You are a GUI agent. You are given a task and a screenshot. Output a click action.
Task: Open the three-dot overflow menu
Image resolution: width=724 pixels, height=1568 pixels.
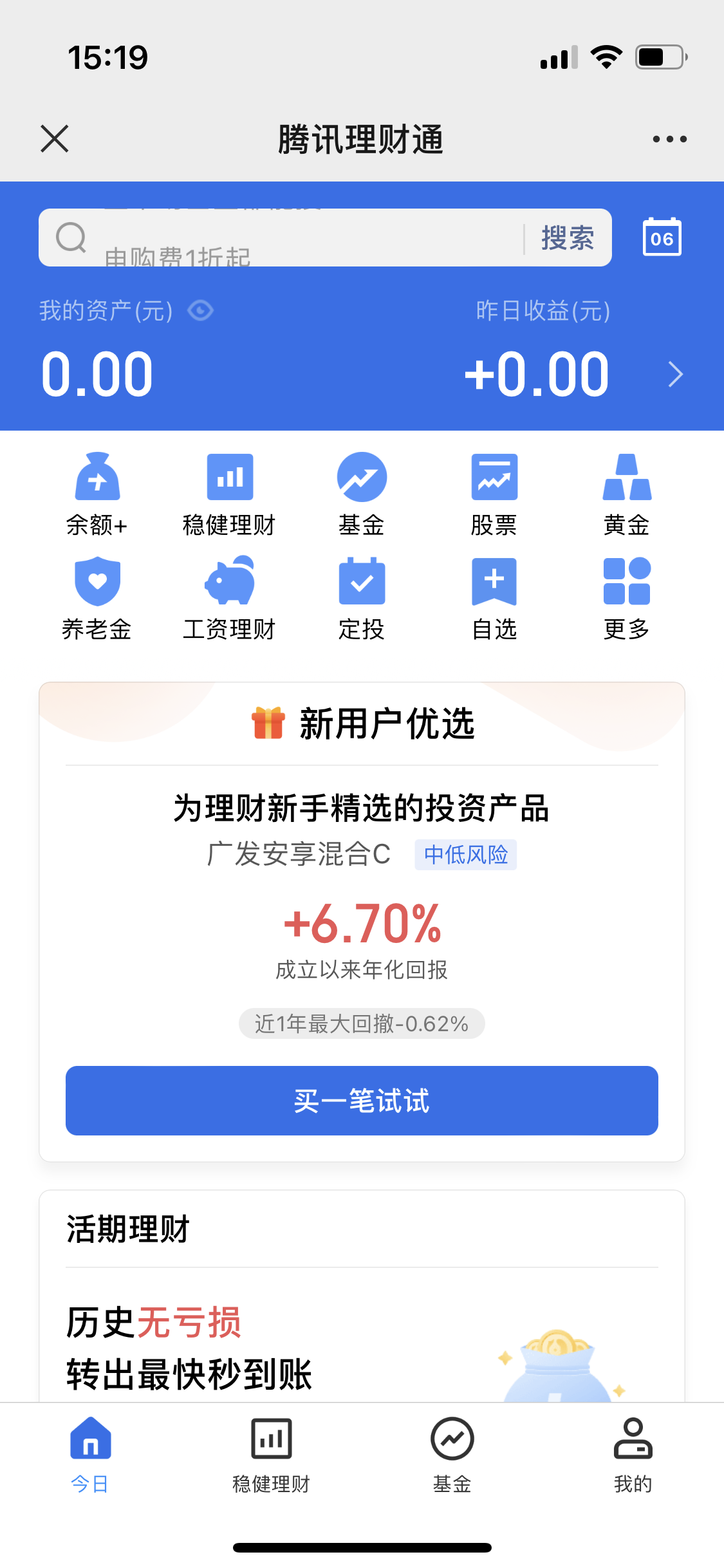[x=669, y=139]
